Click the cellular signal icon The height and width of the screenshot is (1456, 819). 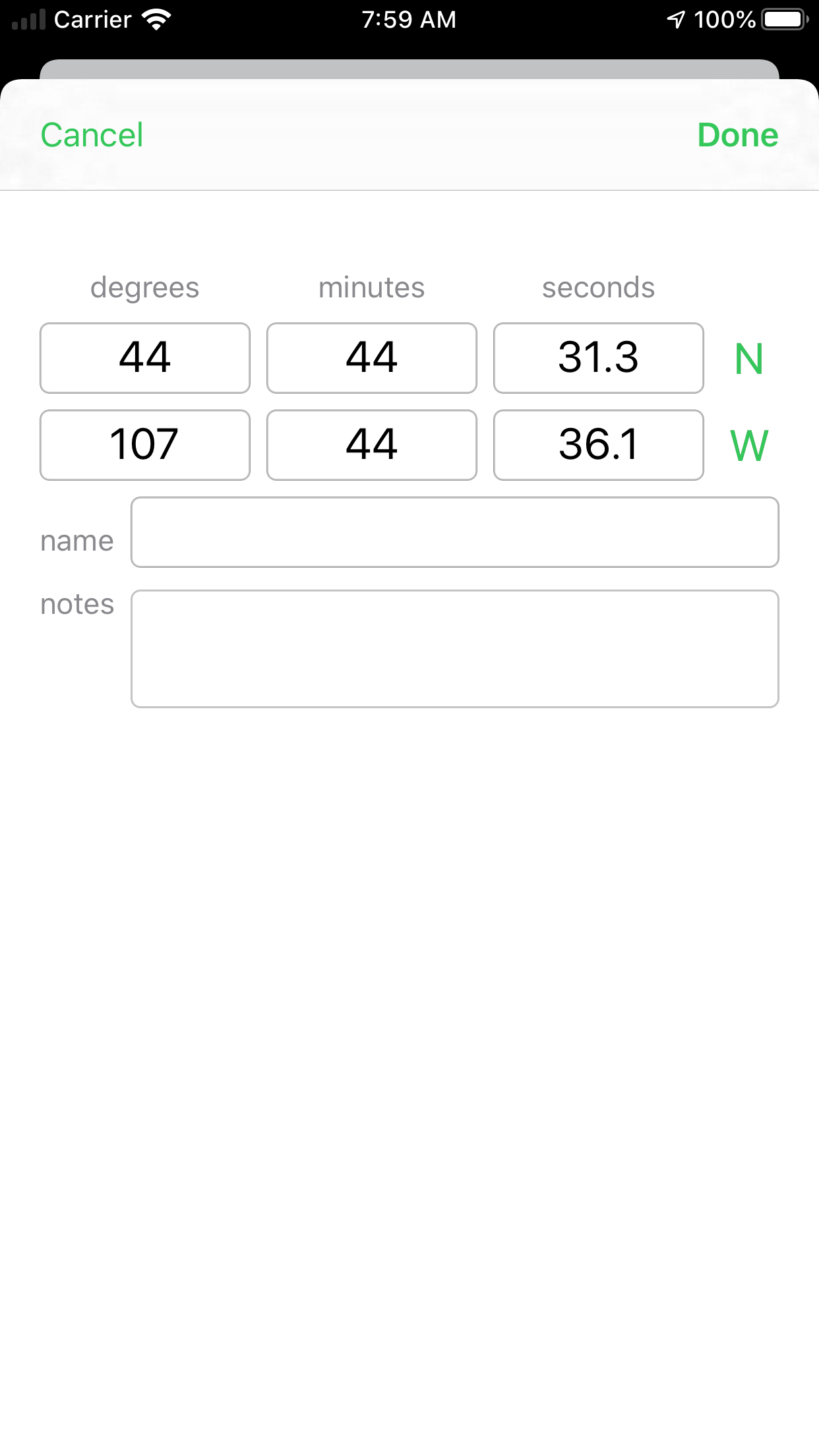click(x=30, y=19)
